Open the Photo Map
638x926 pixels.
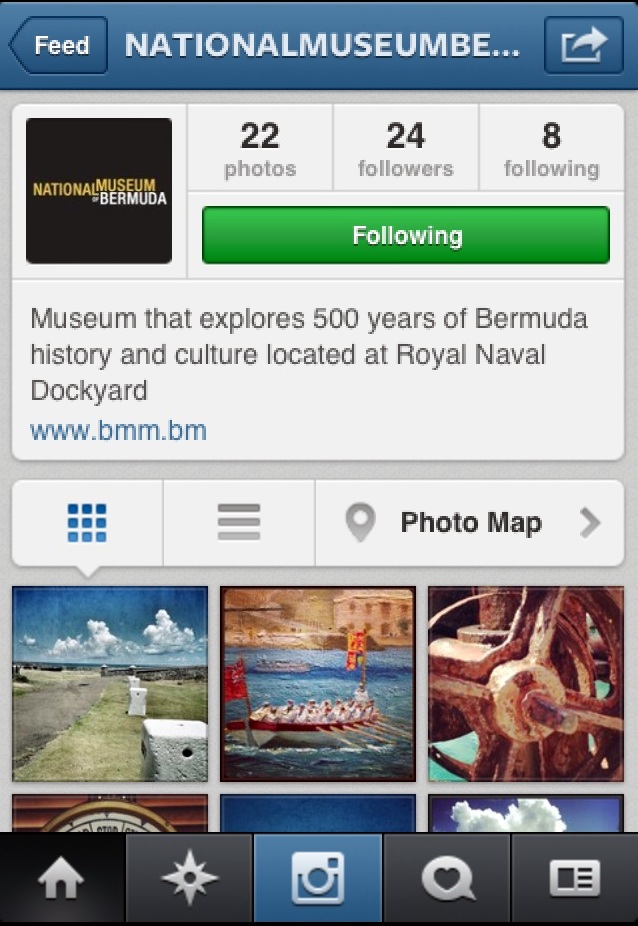click(x=470, y=522)
